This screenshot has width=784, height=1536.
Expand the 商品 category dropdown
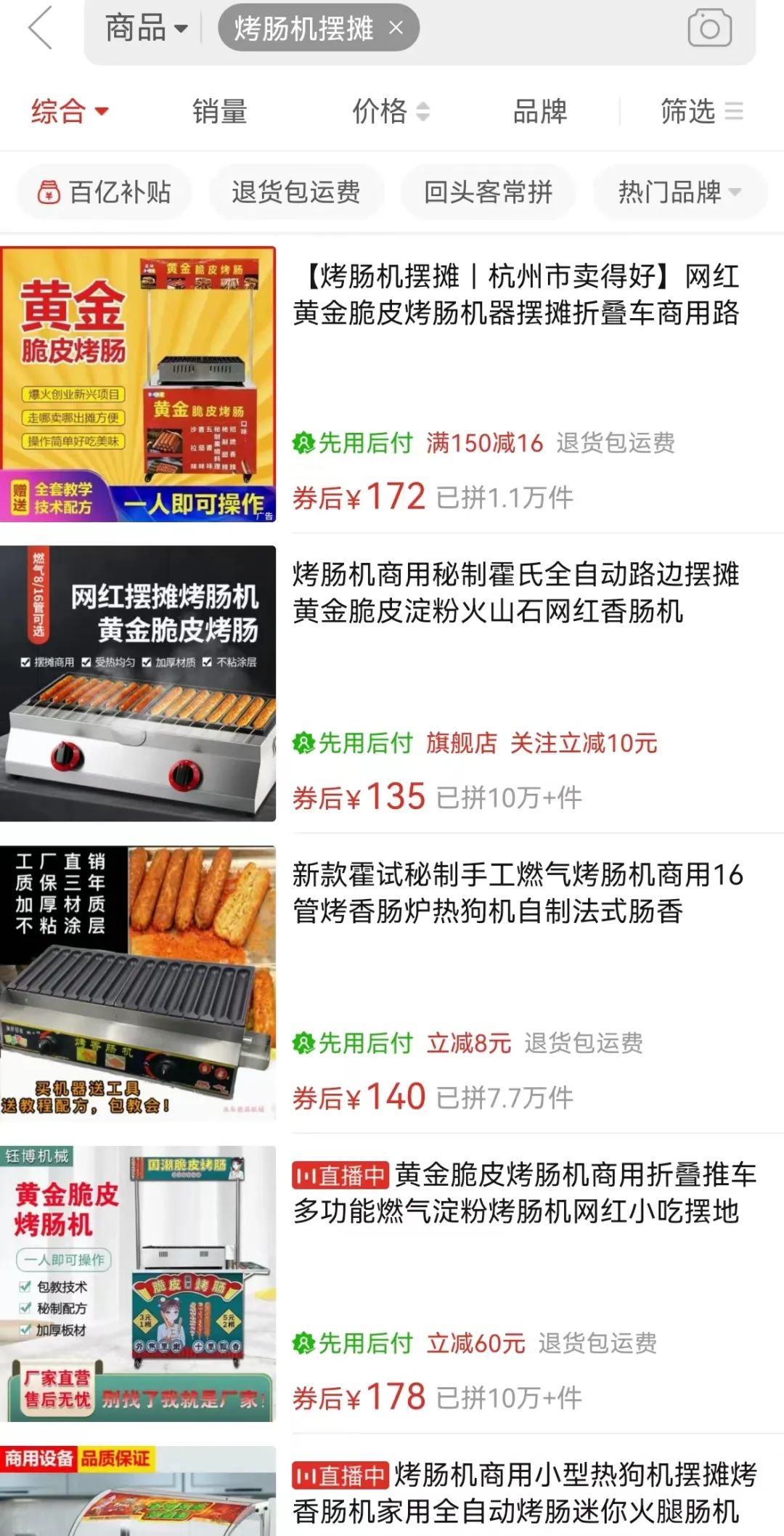[144, 26]
